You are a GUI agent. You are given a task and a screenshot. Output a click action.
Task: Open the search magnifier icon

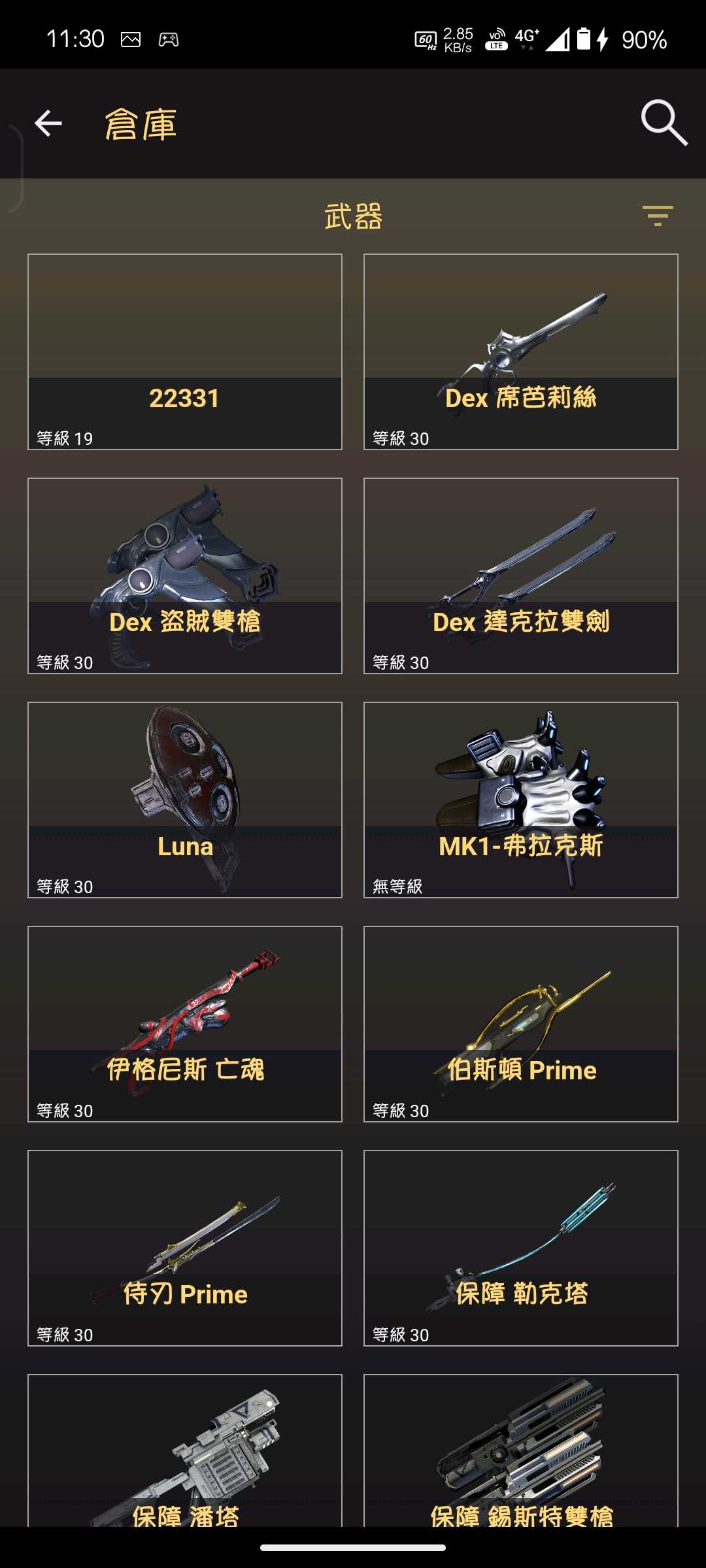tap(664, 123)
